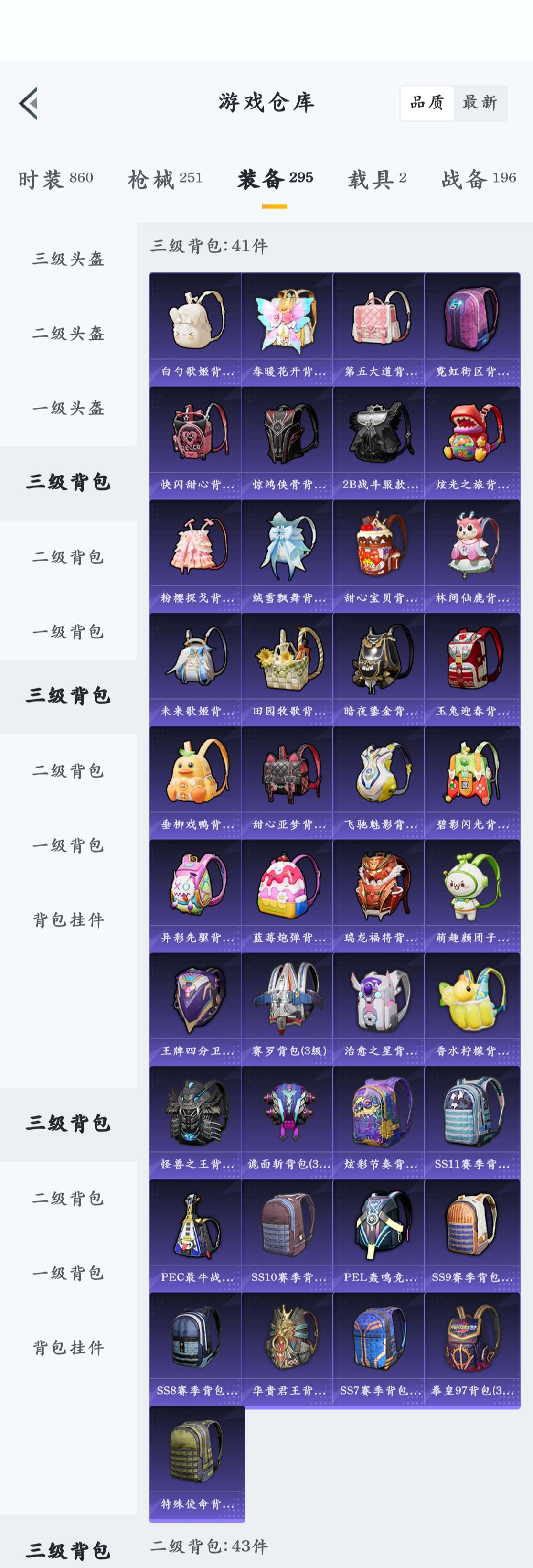View the 2B战斗服 backpack item
533x1568 pixels.
pyautogui.click(x=379, y=442)
